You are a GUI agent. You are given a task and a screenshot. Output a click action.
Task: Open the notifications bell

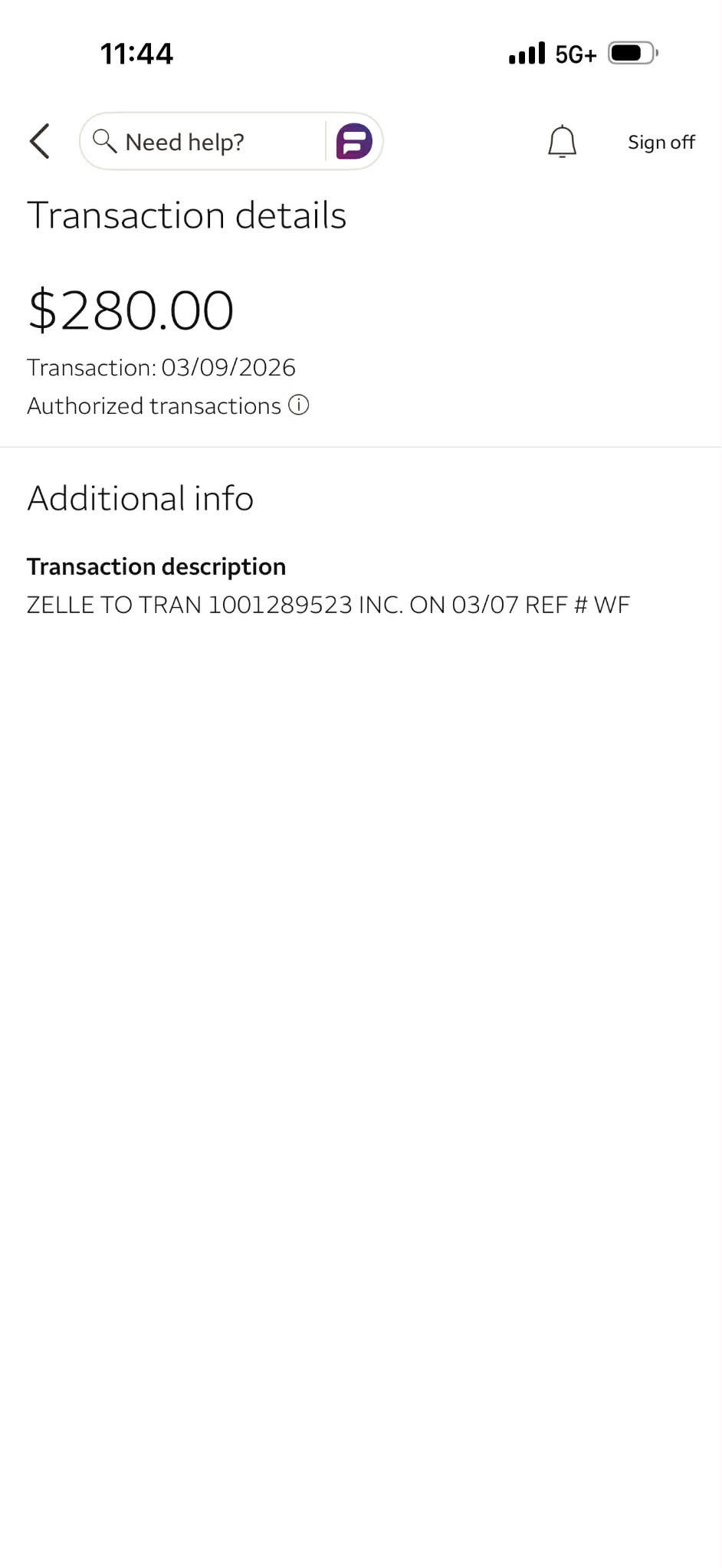click(562, 142)
